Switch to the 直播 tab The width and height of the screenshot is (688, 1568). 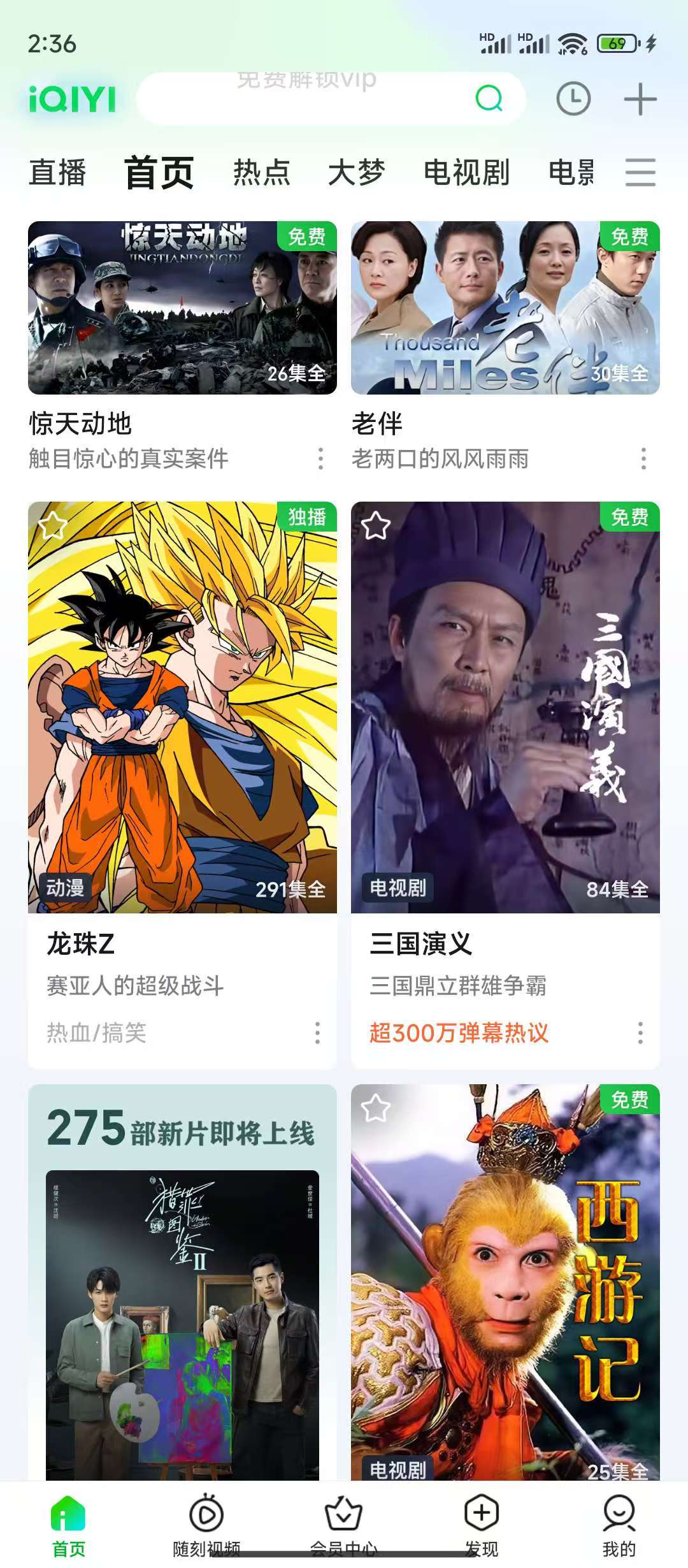57,173
